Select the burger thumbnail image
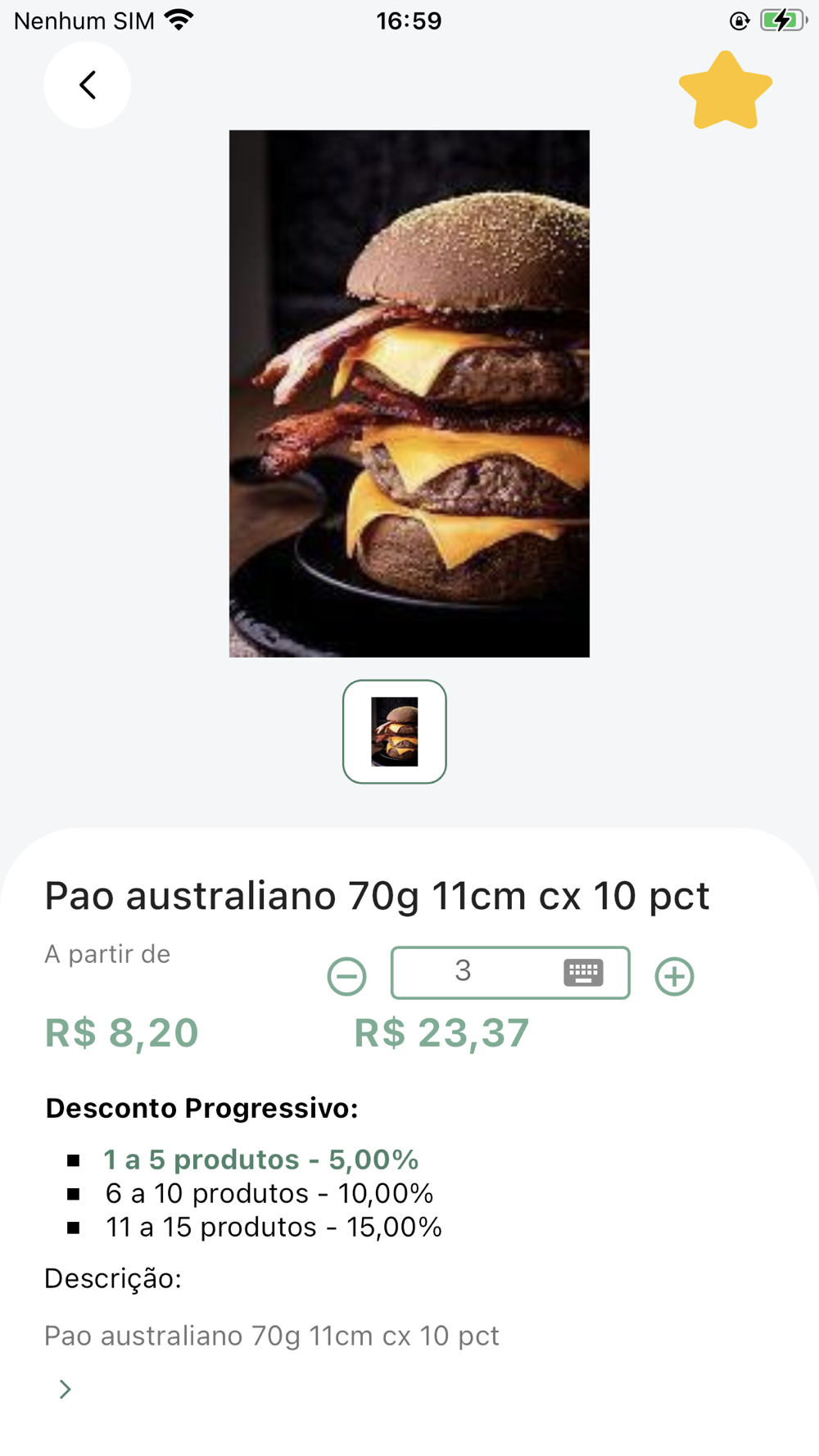This screenshot has height=1456, width=819. click(395, 731)
